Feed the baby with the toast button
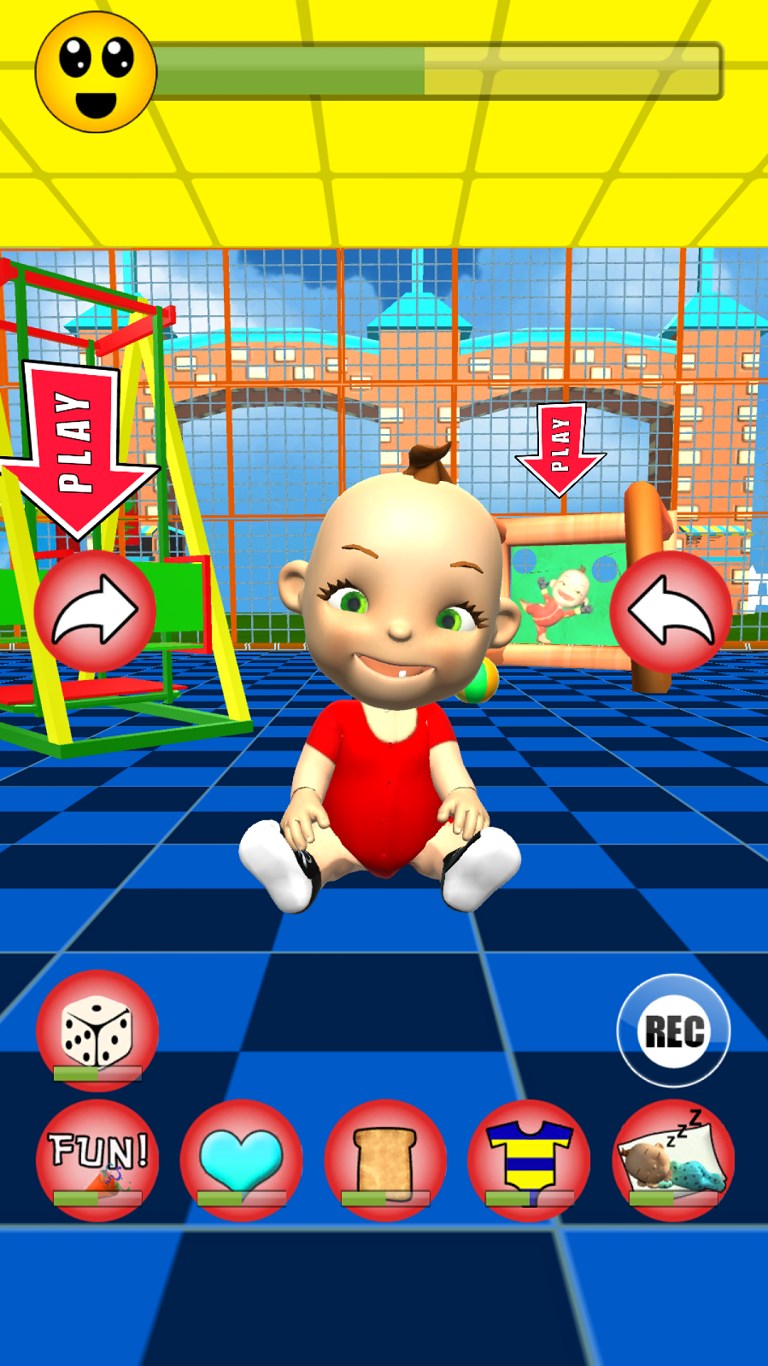This screenshot has width=768, height=1366. click(x=385, y=1160)
